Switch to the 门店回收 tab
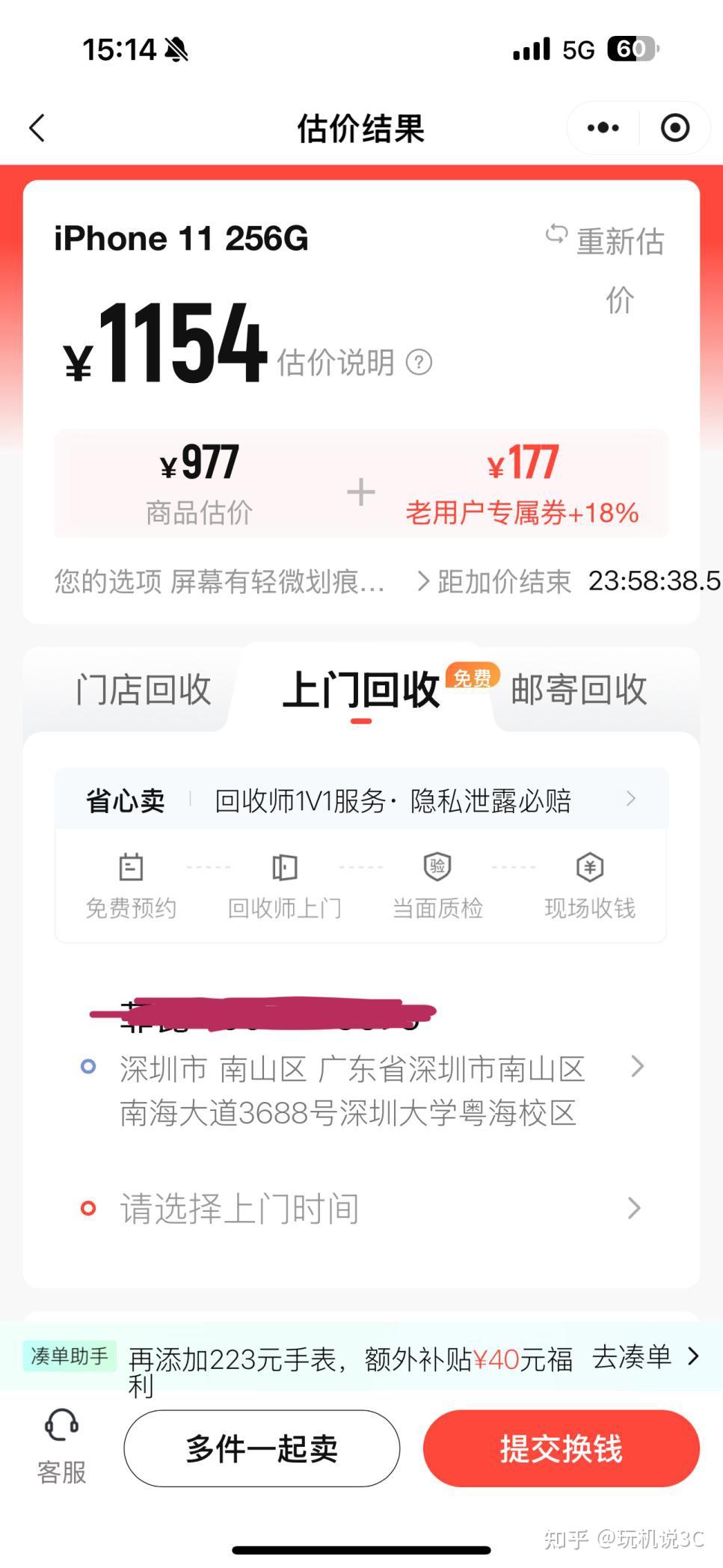The height and width of the screenshot is (1568, 723). 143,689
